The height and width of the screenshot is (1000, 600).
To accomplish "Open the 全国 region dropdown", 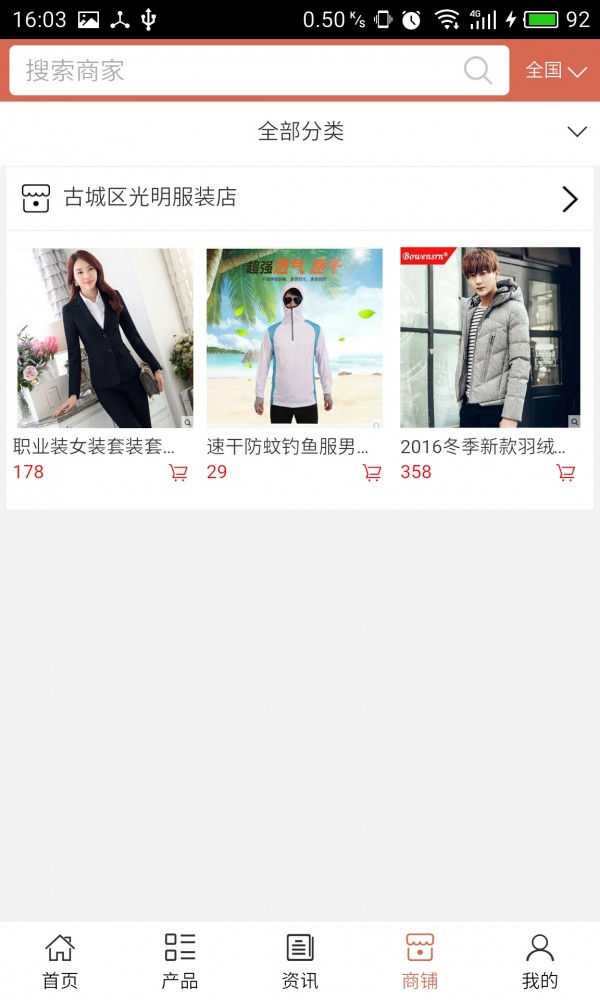I will click(x=556, y=71).
